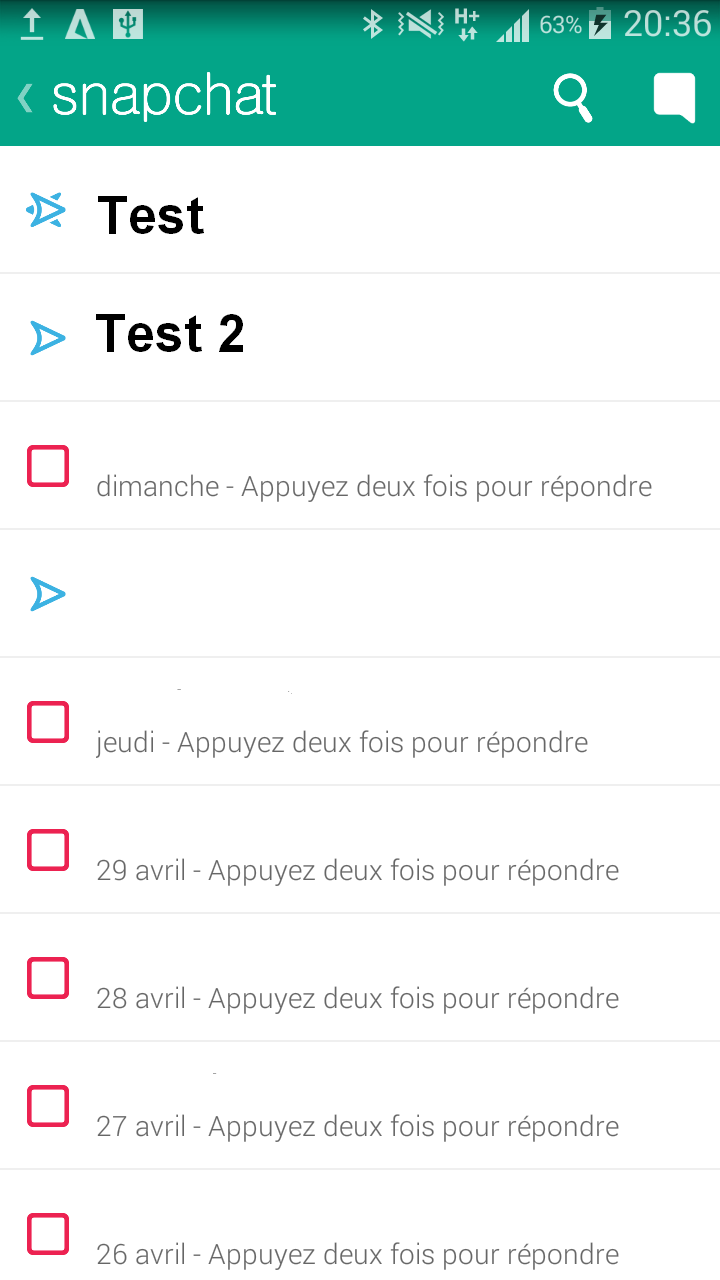Start a new chat with the bubble icon
This screenshot has width=720, height=1280.
click(674, 98)
